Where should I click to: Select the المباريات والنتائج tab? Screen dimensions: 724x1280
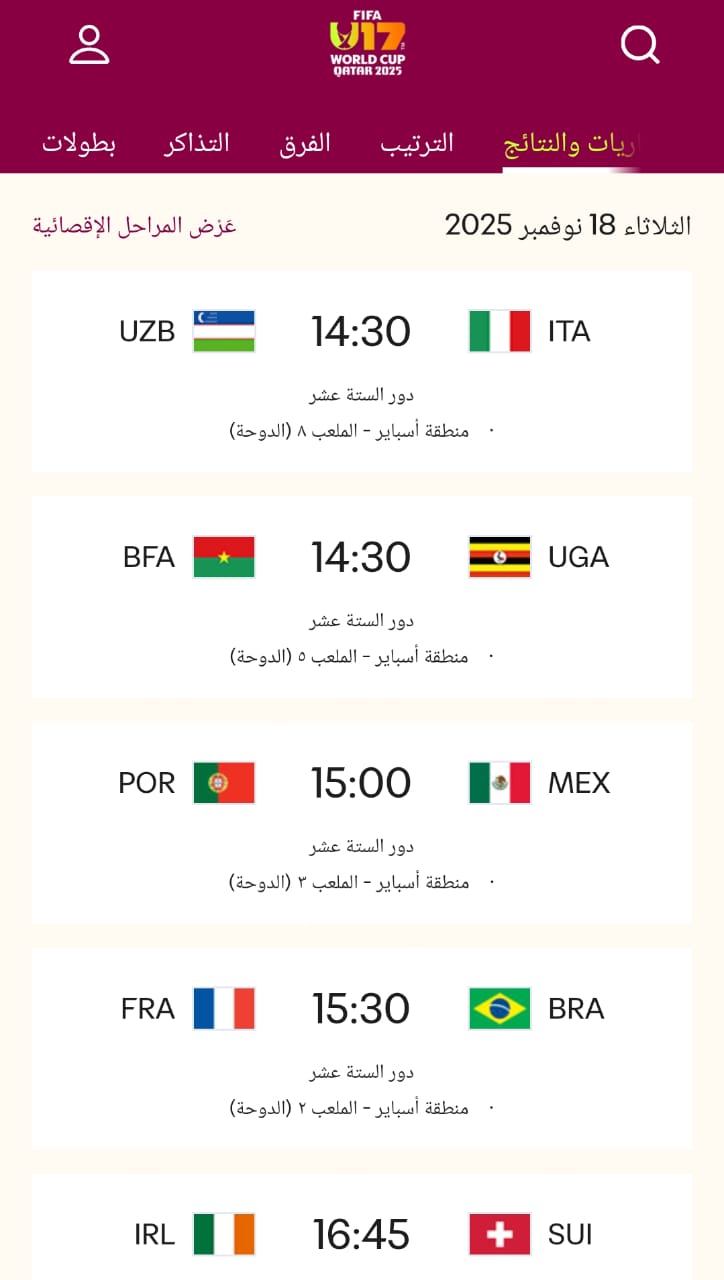570,144
